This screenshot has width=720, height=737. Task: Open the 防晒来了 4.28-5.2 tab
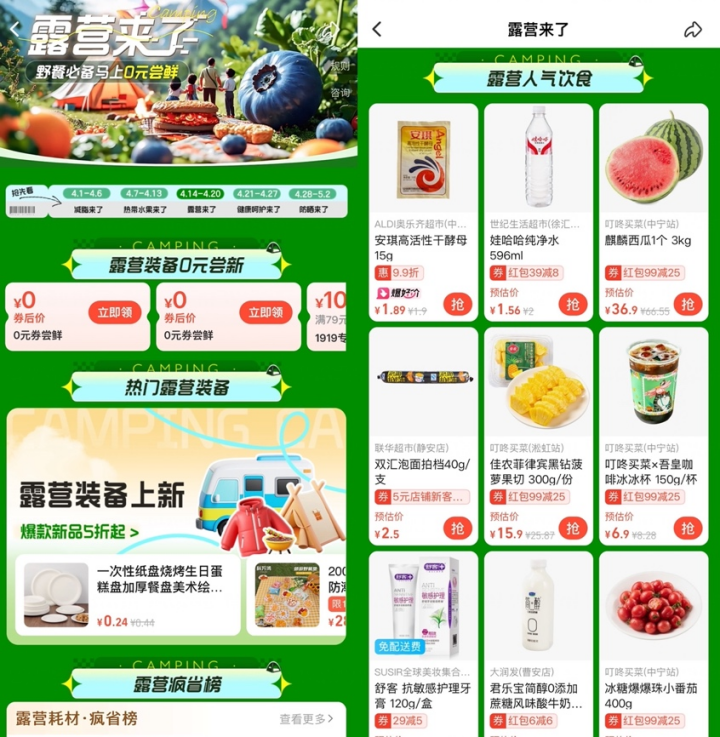coord(314,200)
